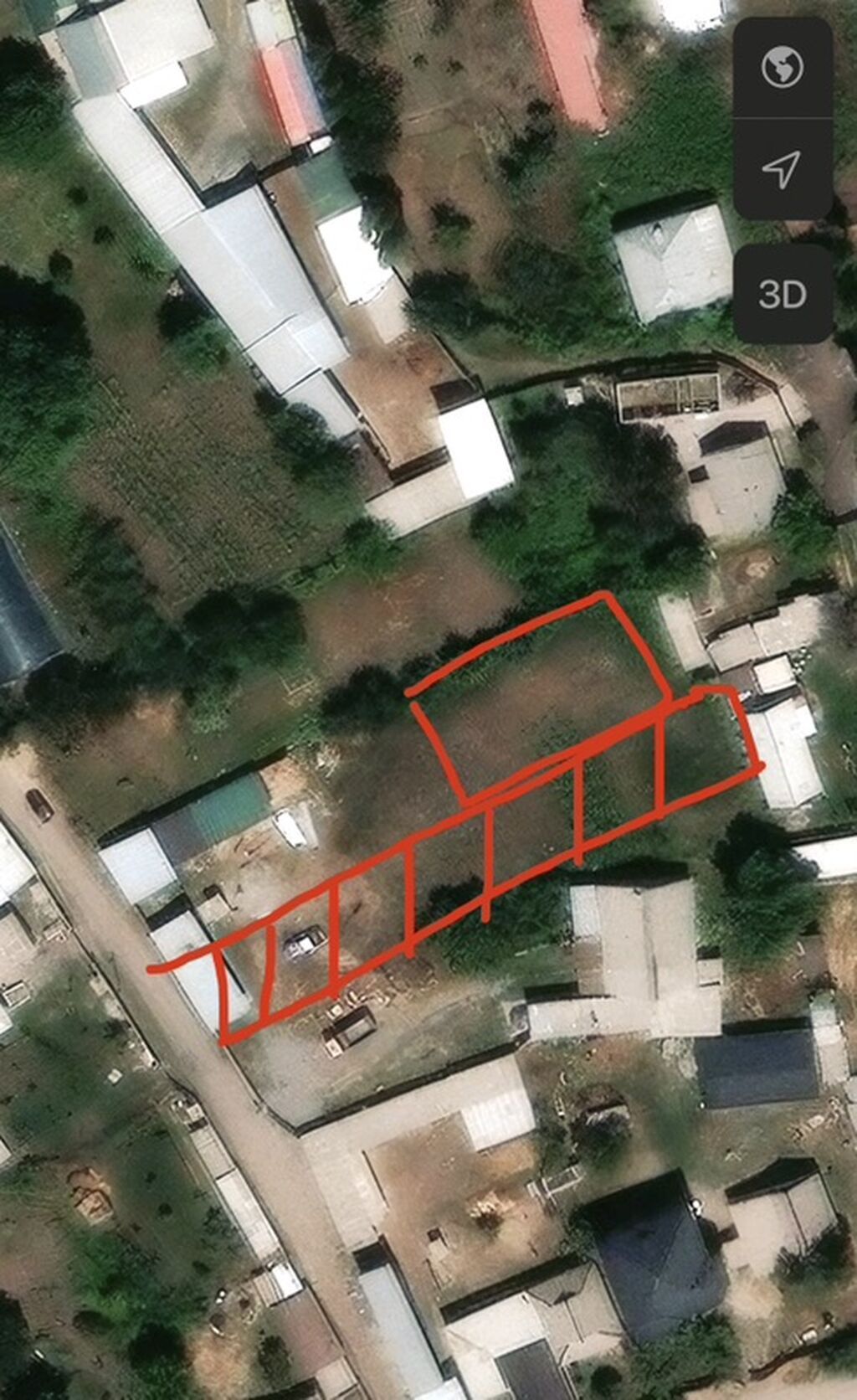This screenshot has height=1400, width=857.
Task: Switch the map to 3D view
Action: [783, 294]
